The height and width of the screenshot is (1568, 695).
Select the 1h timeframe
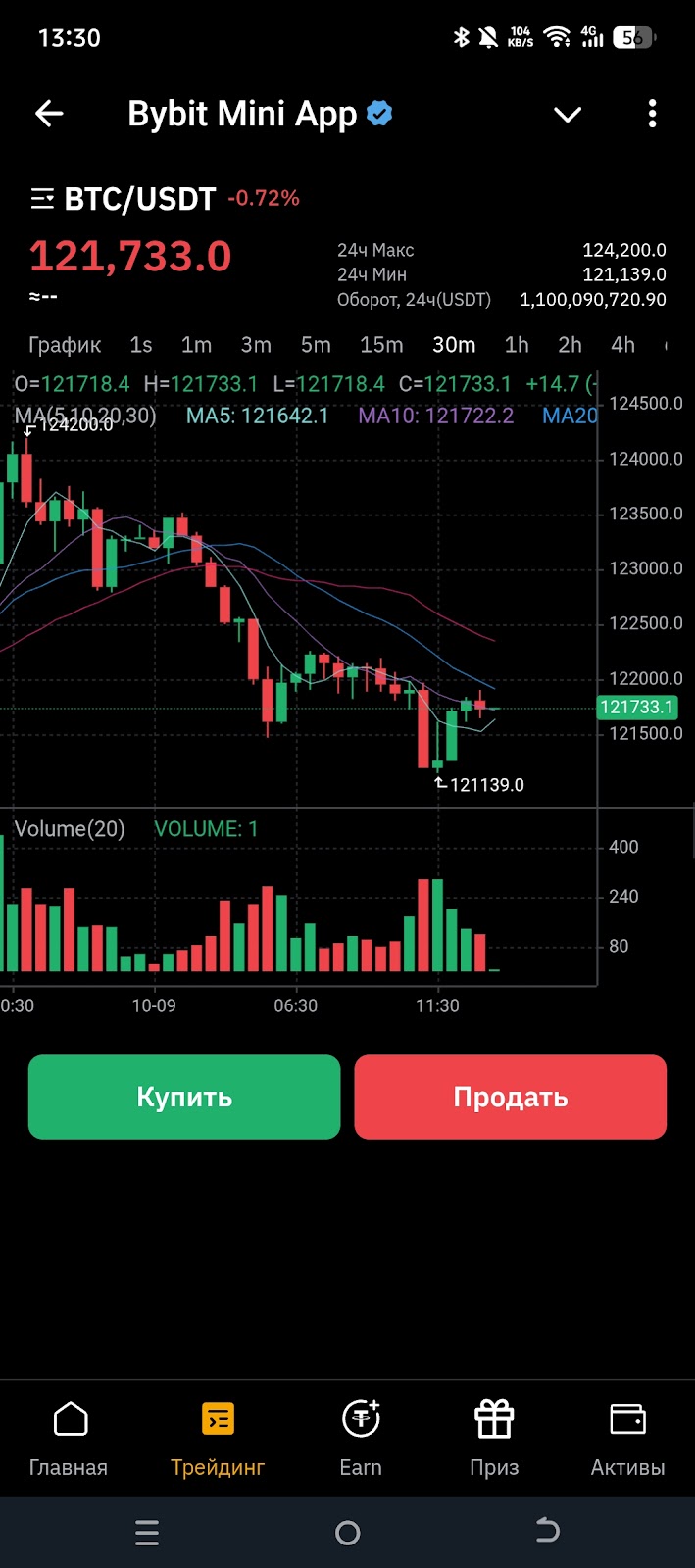click(x=517, y=345)
